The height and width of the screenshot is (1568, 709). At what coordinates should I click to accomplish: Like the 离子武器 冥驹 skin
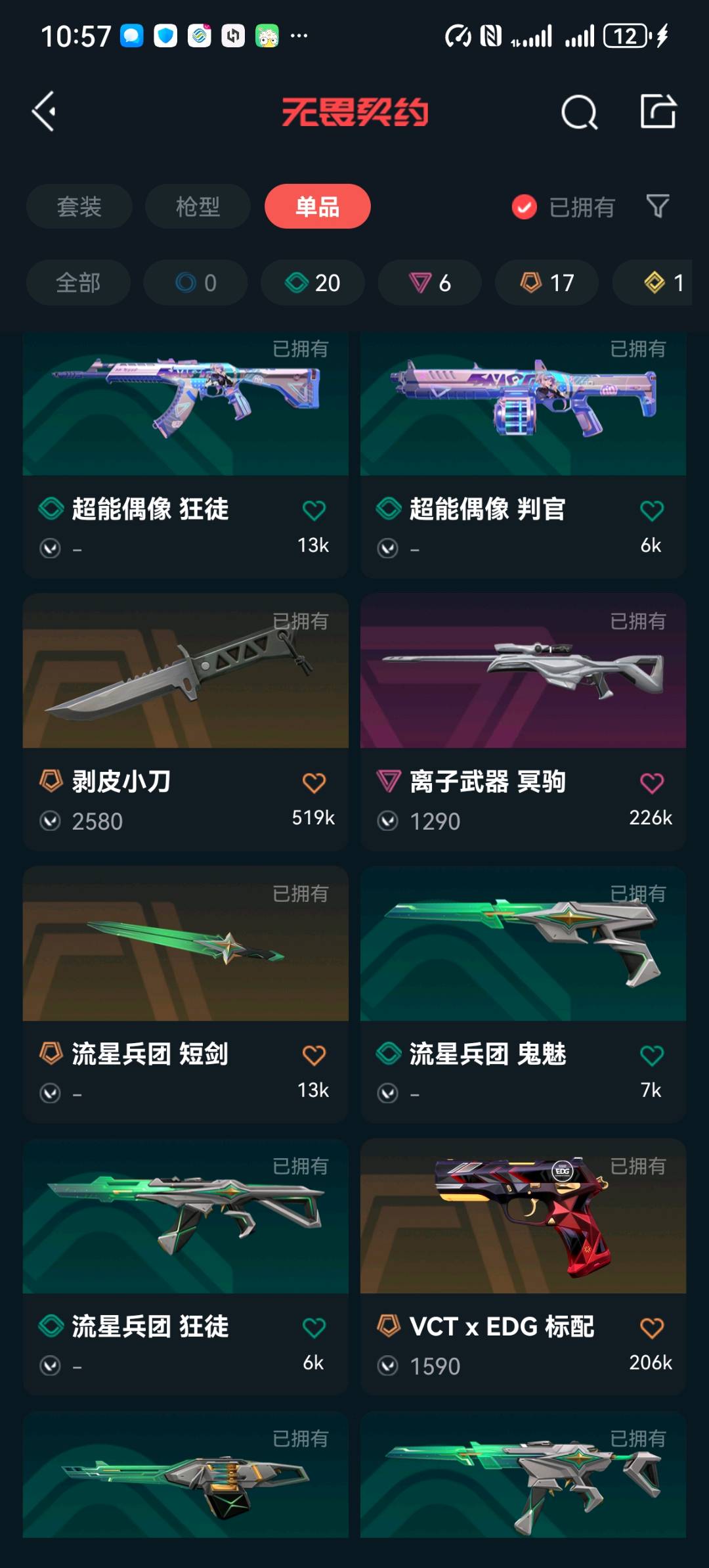pyautogui.click(x=651, y=783)
